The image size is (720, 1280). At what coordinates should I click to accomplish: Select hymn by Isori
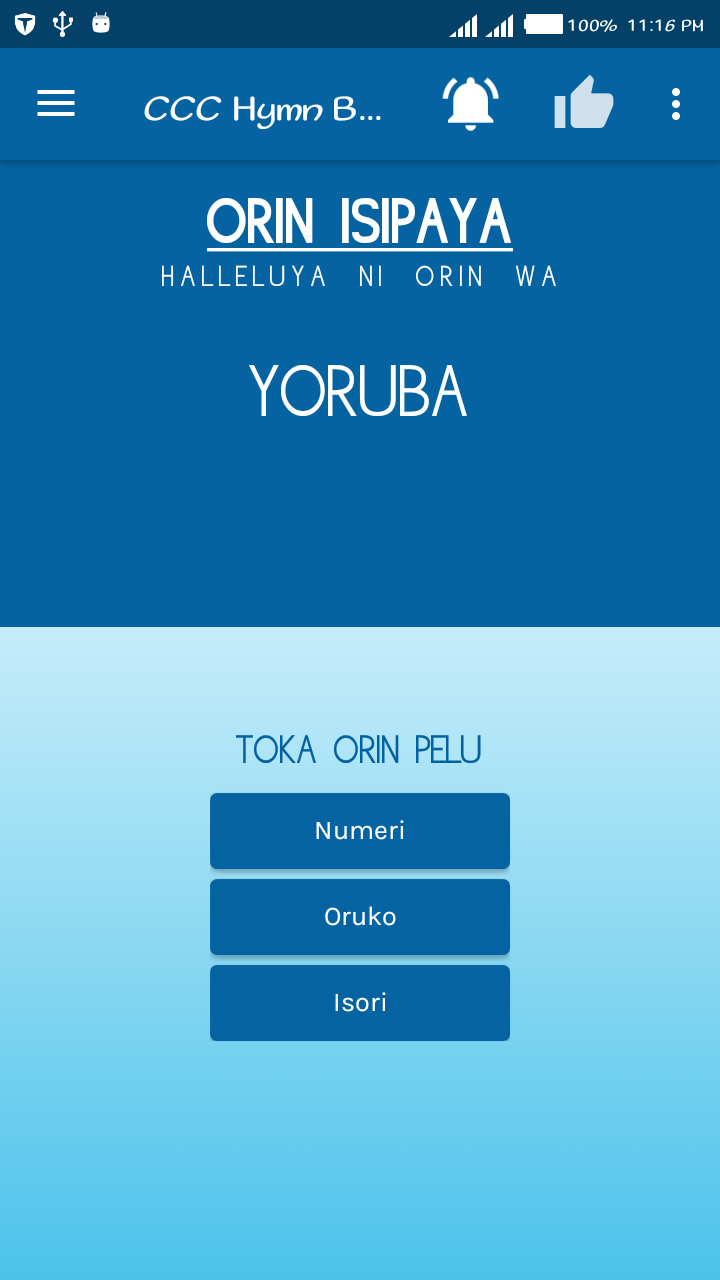[x=360, y=1003]
